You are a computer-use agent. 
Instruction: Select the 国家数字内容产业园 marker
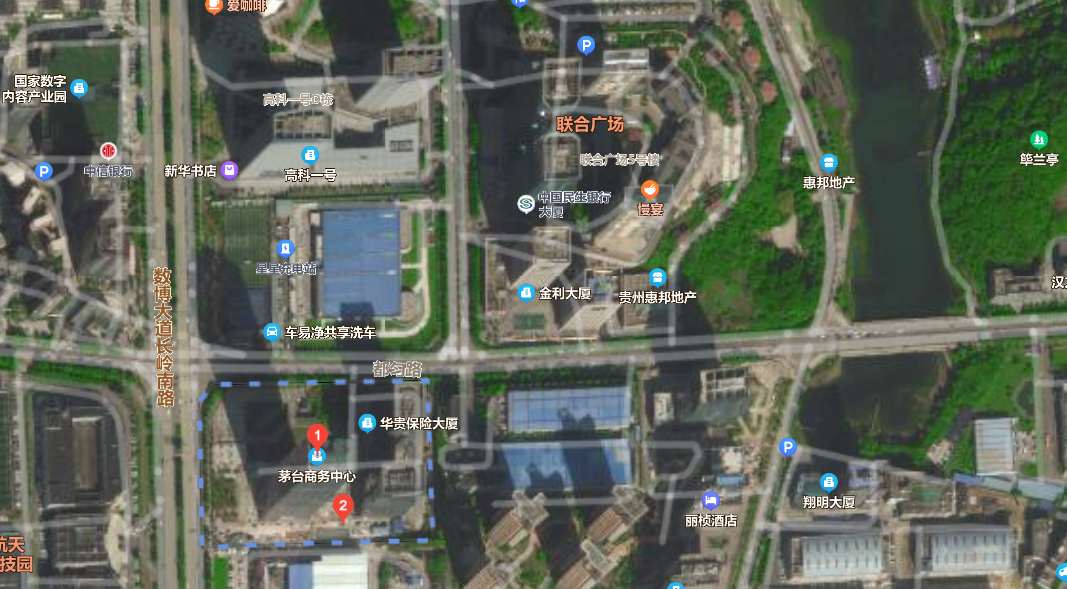(x=80, y=89)
